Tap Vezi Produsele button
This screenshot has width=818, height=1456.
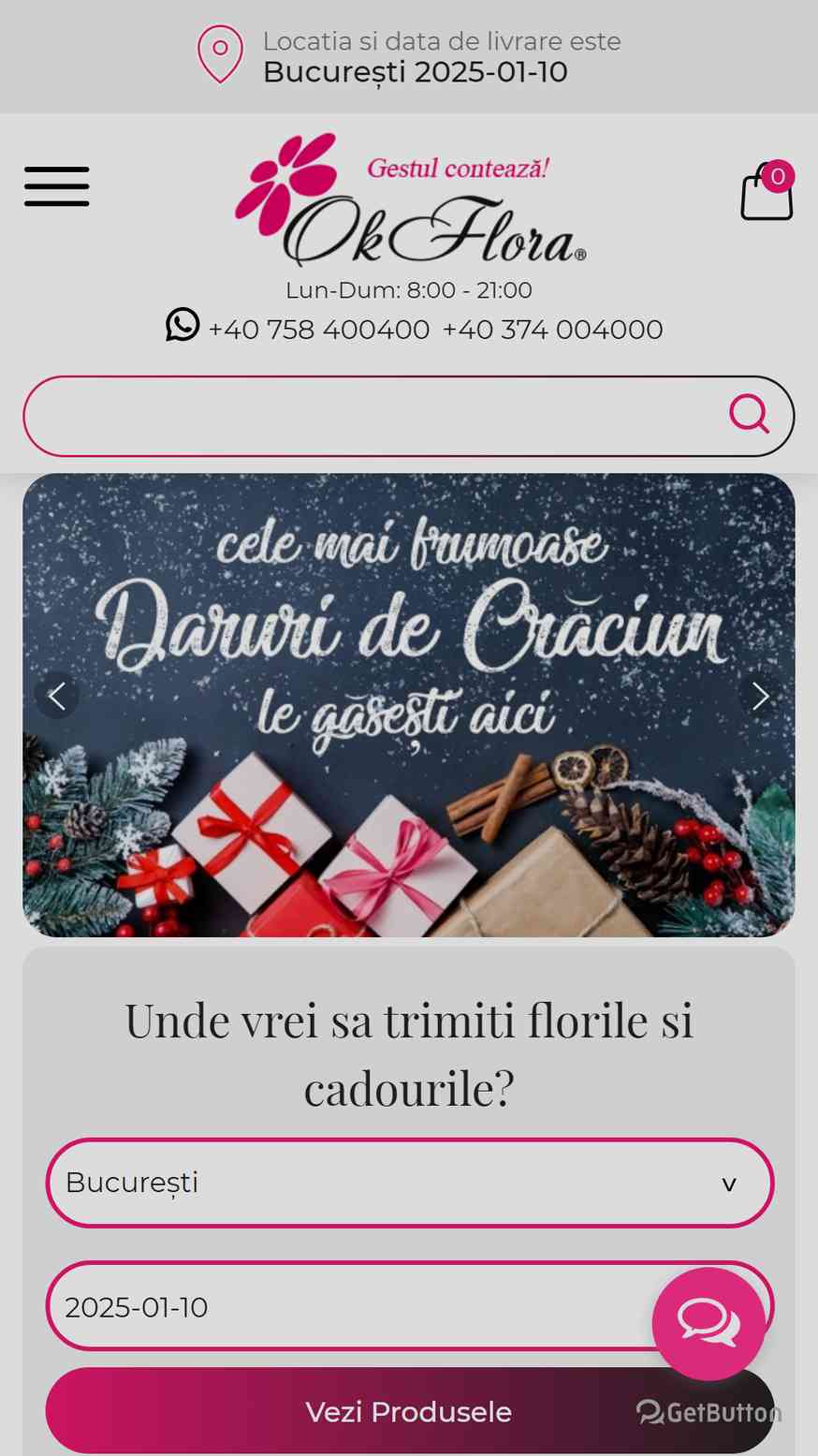click(409, 1411)
